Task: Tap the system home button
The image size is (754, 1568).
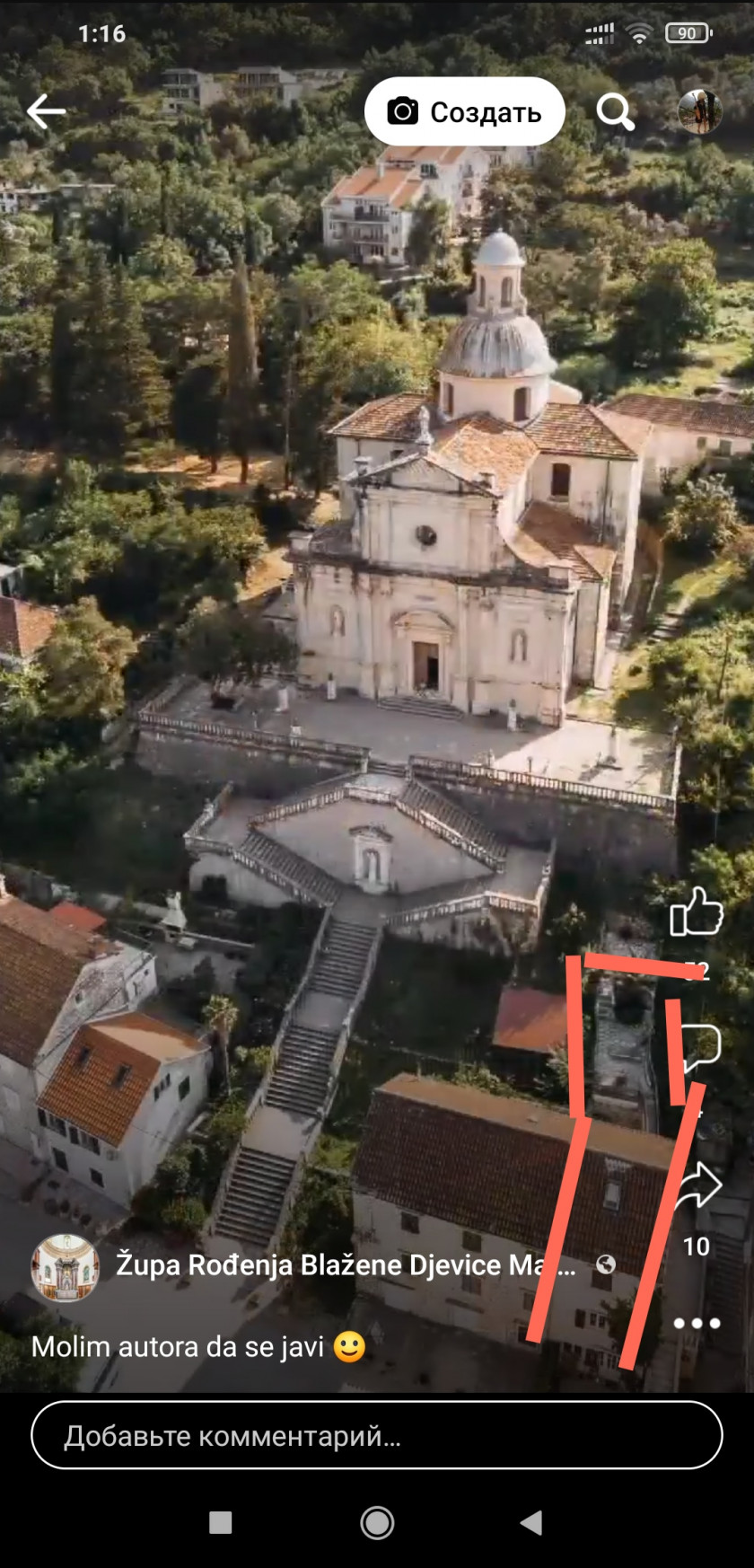Action: pyautogui.click(x=377, y=1522)
